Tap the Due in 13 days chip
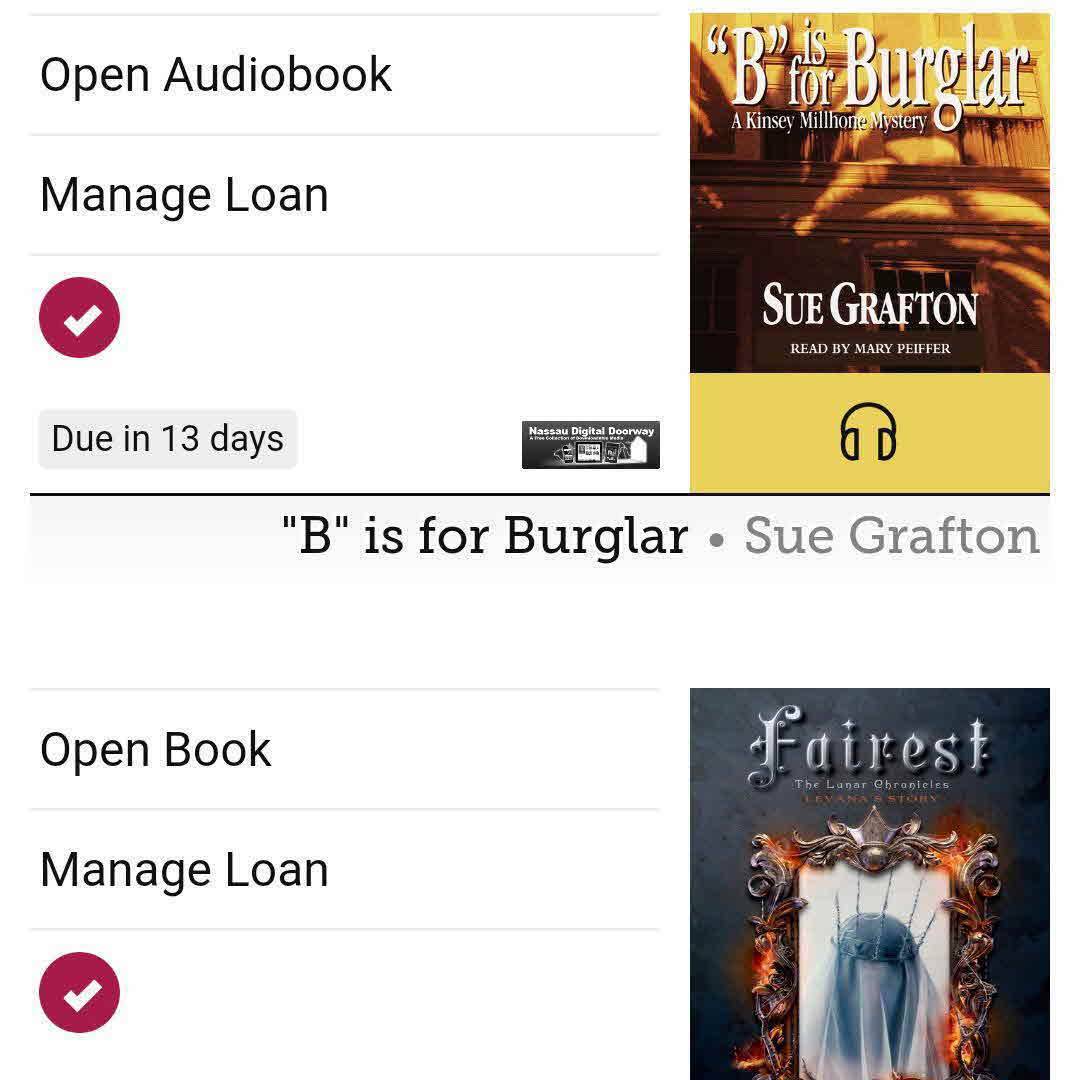Image resolution: width=1080 pixels, height=1080 pixels. 168,439
